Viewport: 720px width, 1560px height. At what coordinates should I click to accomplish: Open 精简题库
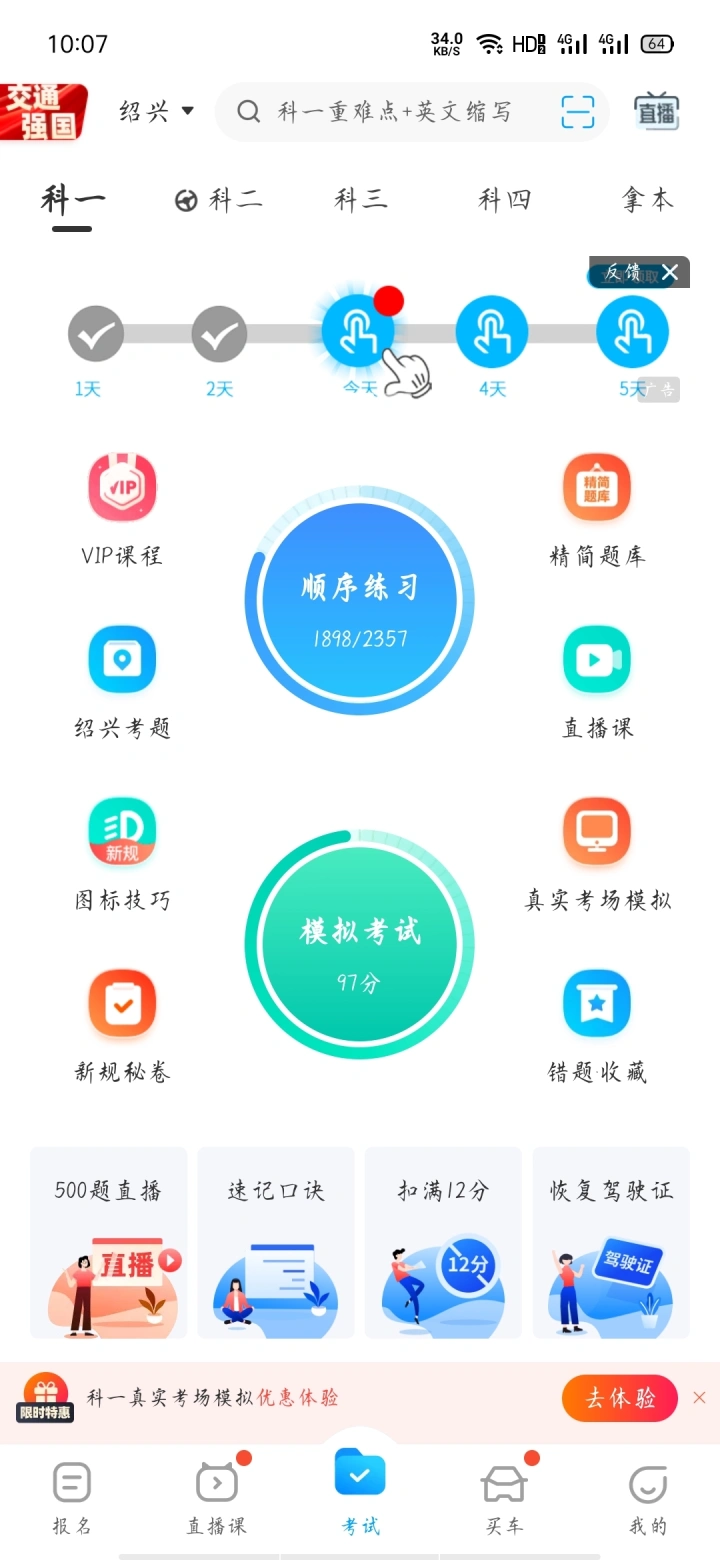pos(597,510)
